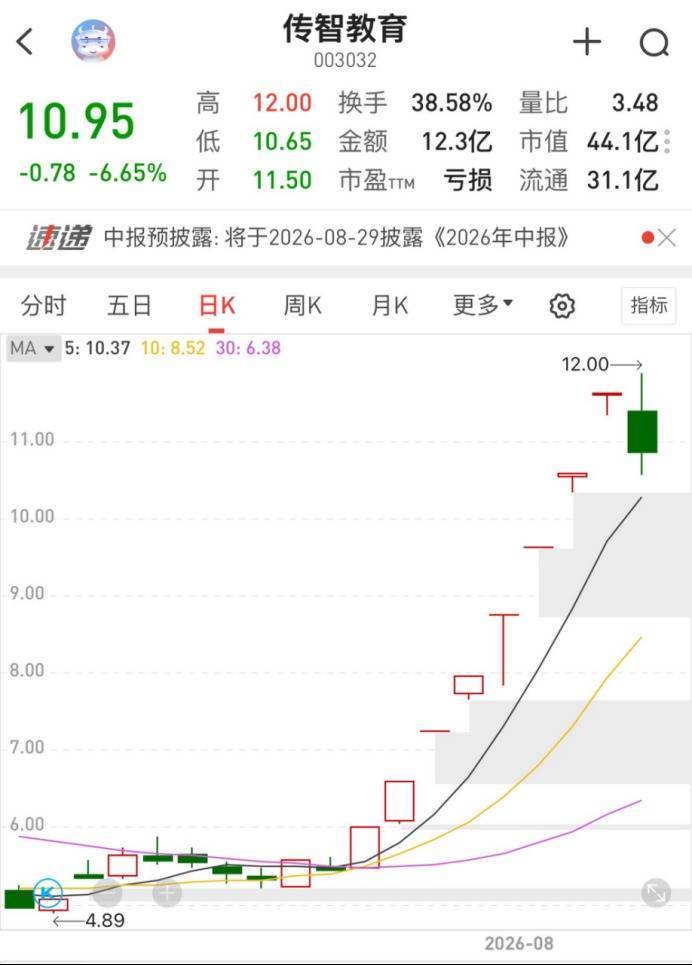Switch to the 周K chart tab
692x965 pixels.
(302, 305)
